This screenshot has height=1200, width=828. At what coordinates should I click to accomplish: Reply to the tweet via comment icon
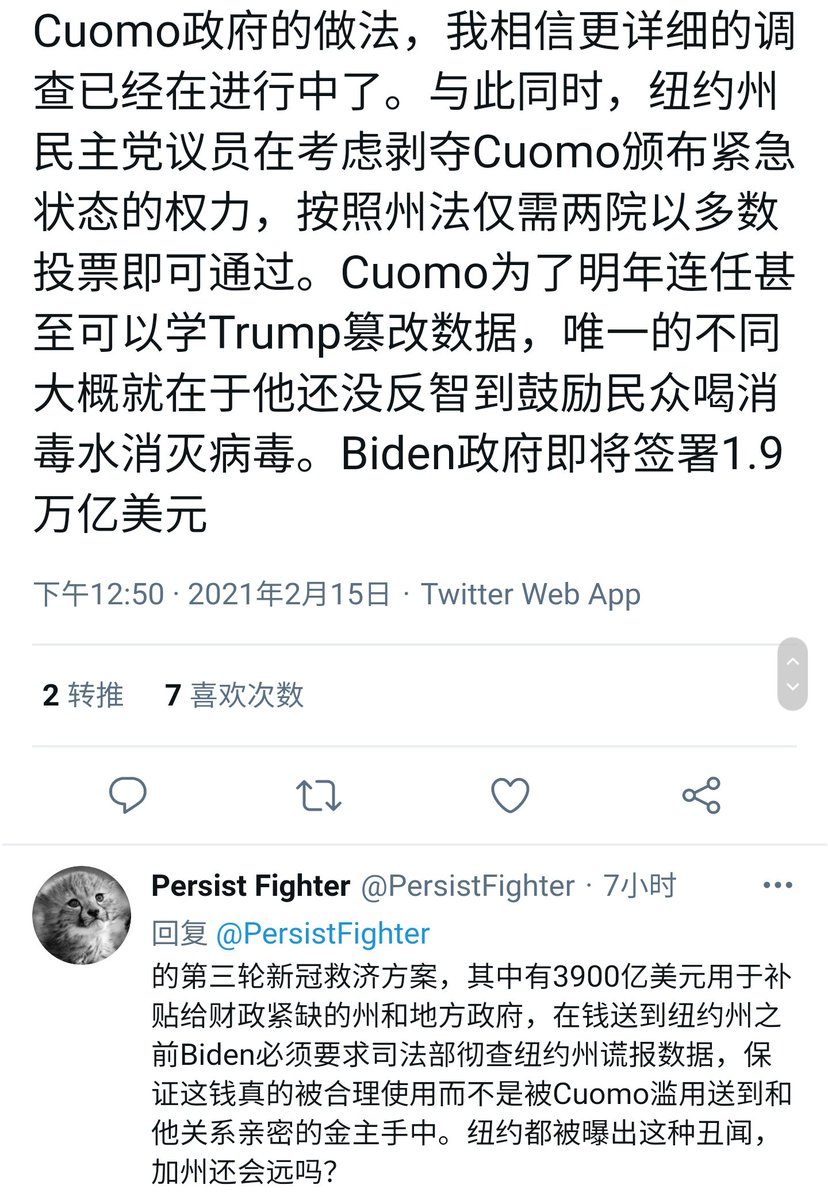tap(128, 796)
